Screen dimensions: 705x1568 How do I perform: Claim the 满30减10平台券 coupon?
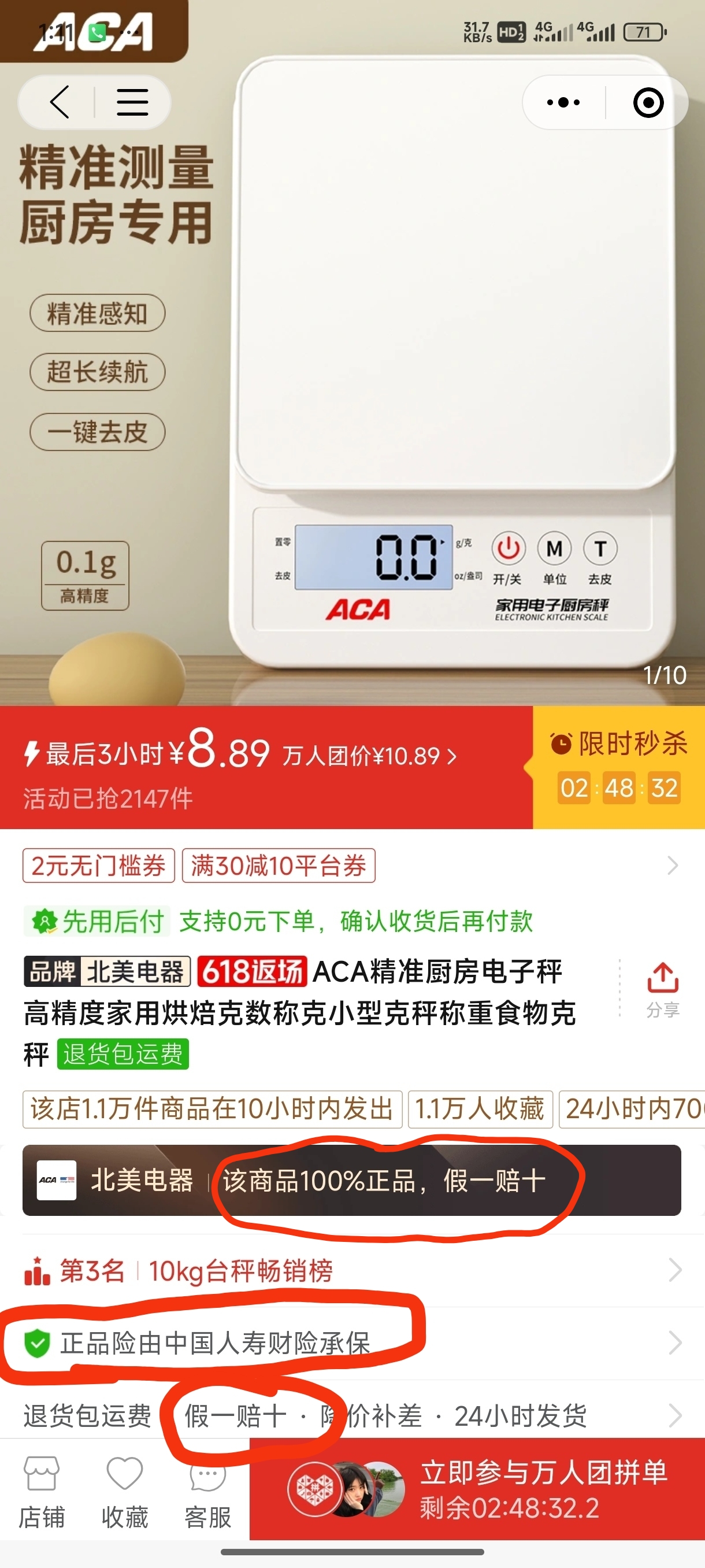(x=279, y=865)
